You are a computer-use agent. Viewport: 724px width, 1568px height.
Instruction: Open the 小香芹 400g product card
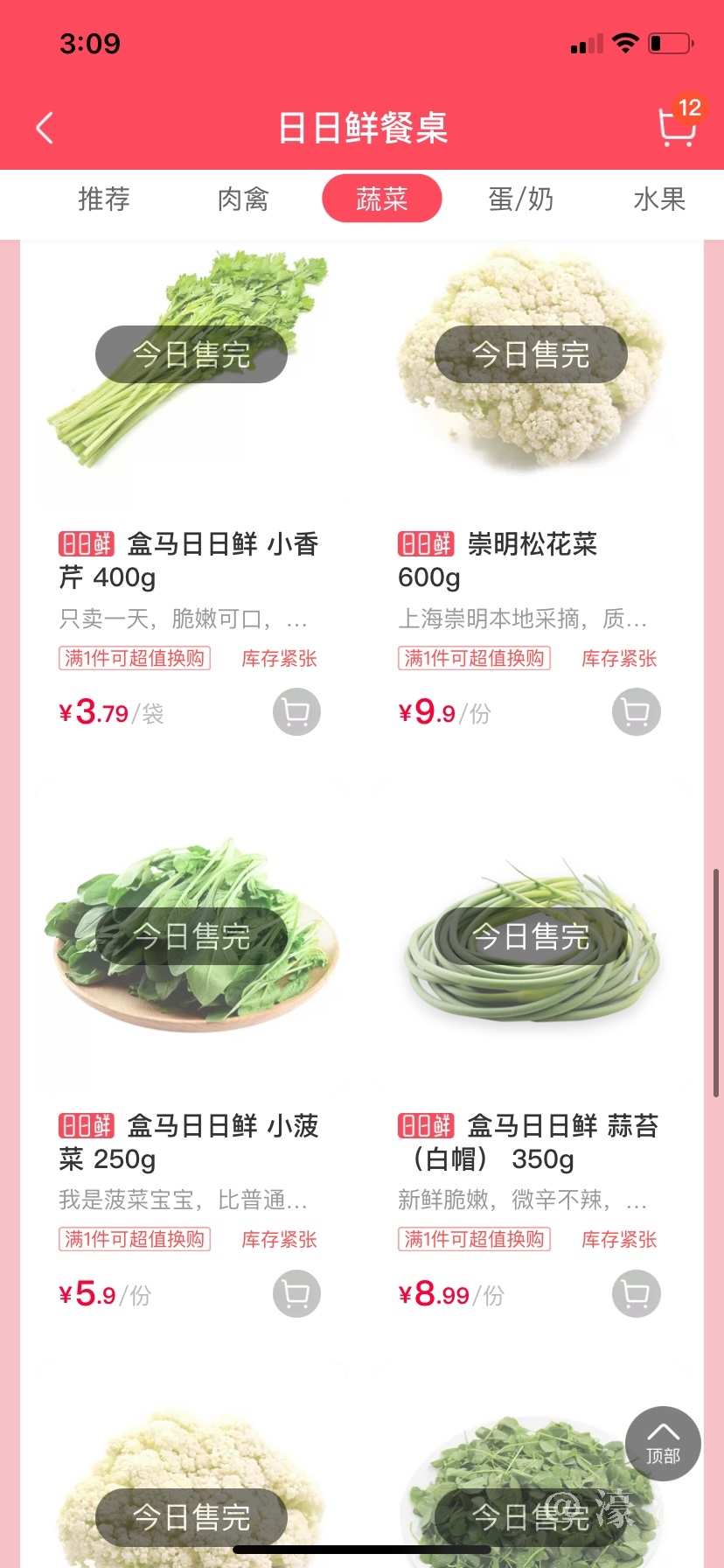point(191,560)
